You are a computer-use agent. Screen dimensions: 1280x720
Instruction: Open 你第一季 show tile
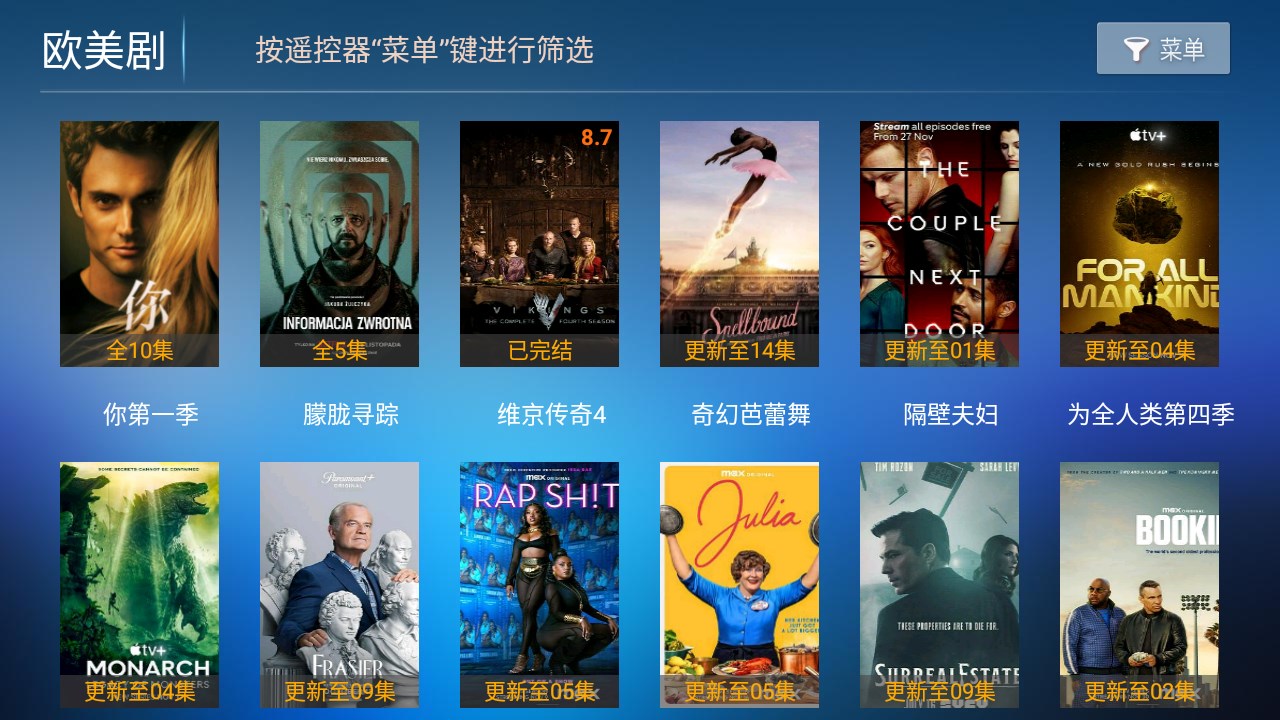click(x=139, y=244)
